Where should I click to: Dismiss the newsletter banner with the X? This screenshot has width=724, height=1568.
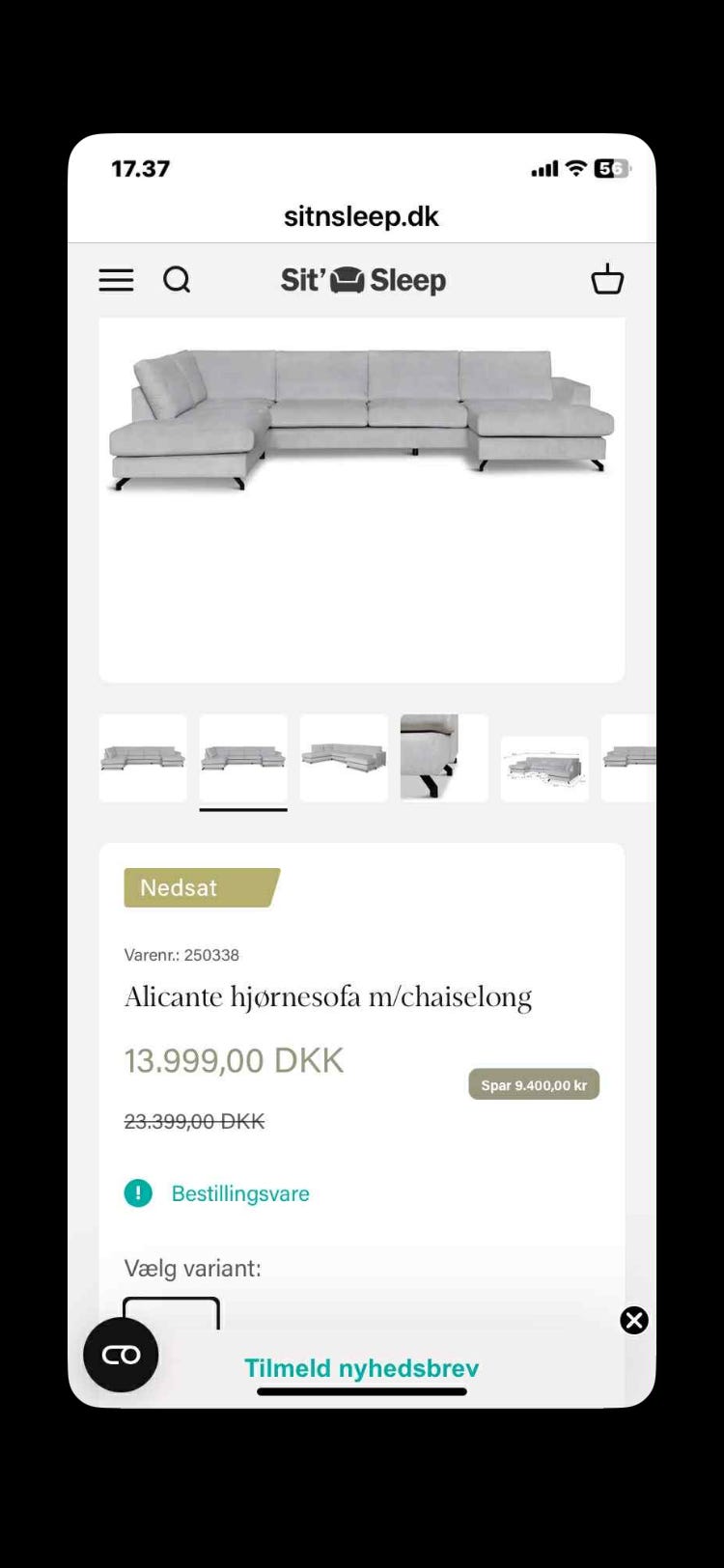point(634,1321)
